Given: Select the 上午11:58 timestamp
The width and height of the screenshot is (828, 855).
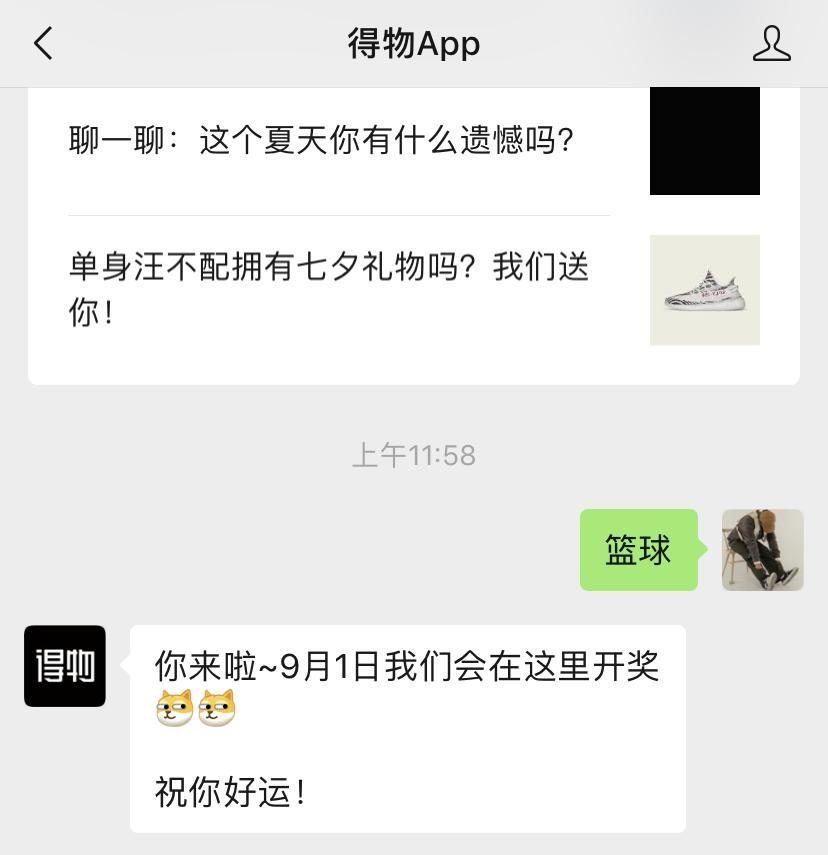Looking at the screenshot, I should click(413, 455).
